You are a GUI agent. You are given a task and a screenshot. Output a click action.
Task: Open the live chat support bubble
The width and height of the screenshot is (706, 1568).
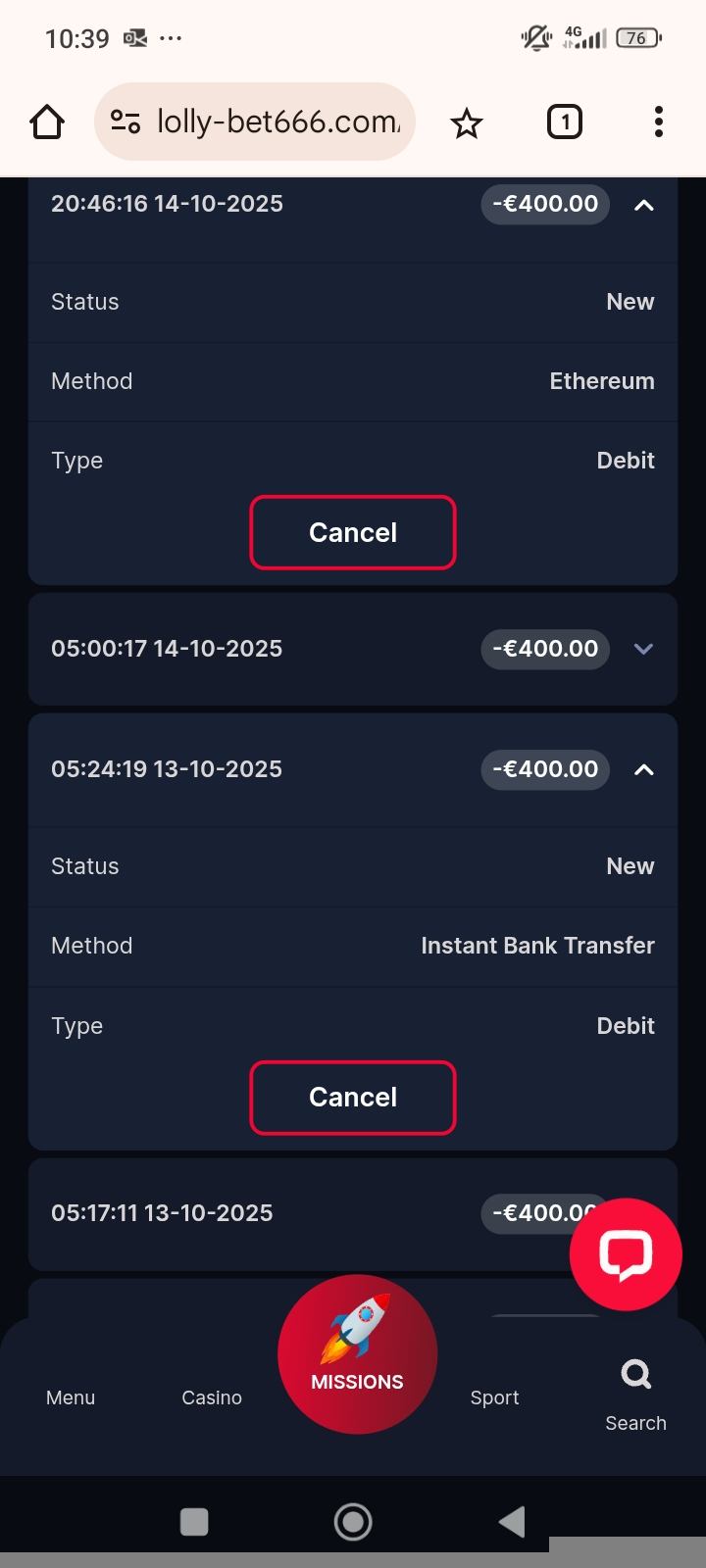[x=626, y=1254]
